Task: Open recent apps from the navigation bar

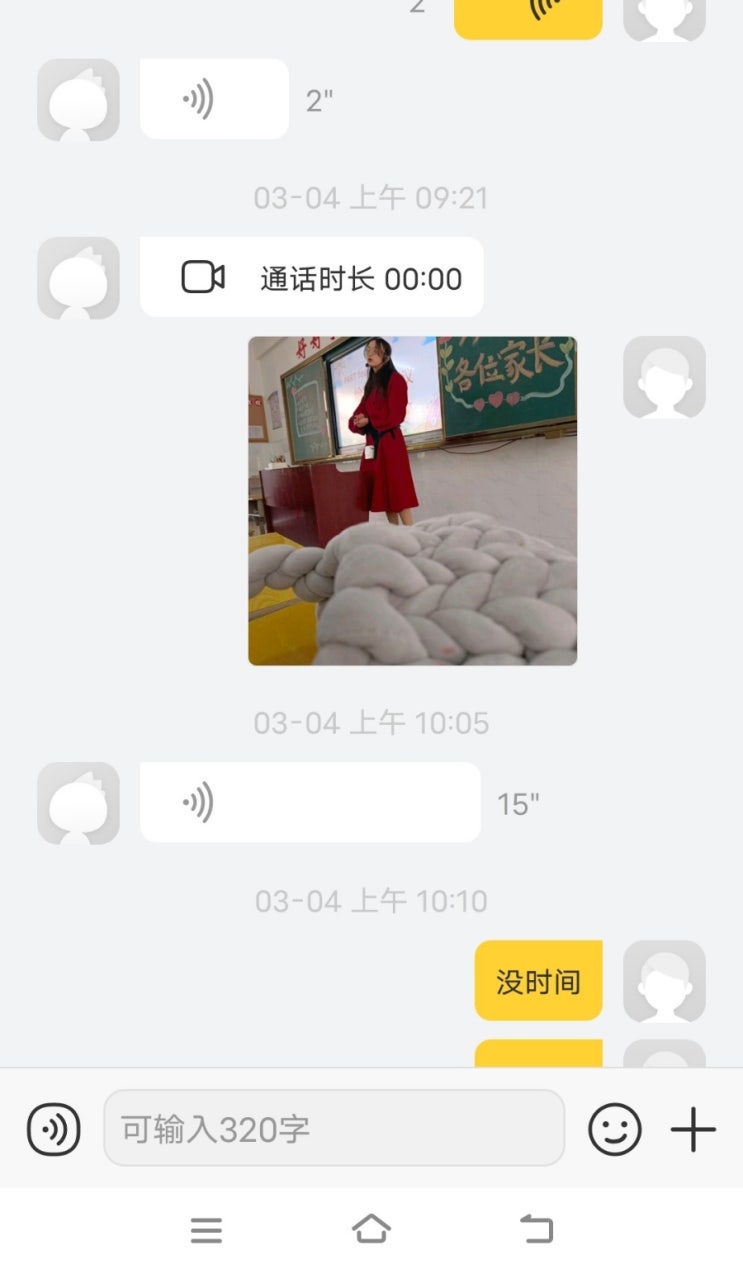Action: pyautogui.click(x=206, y=1229)
